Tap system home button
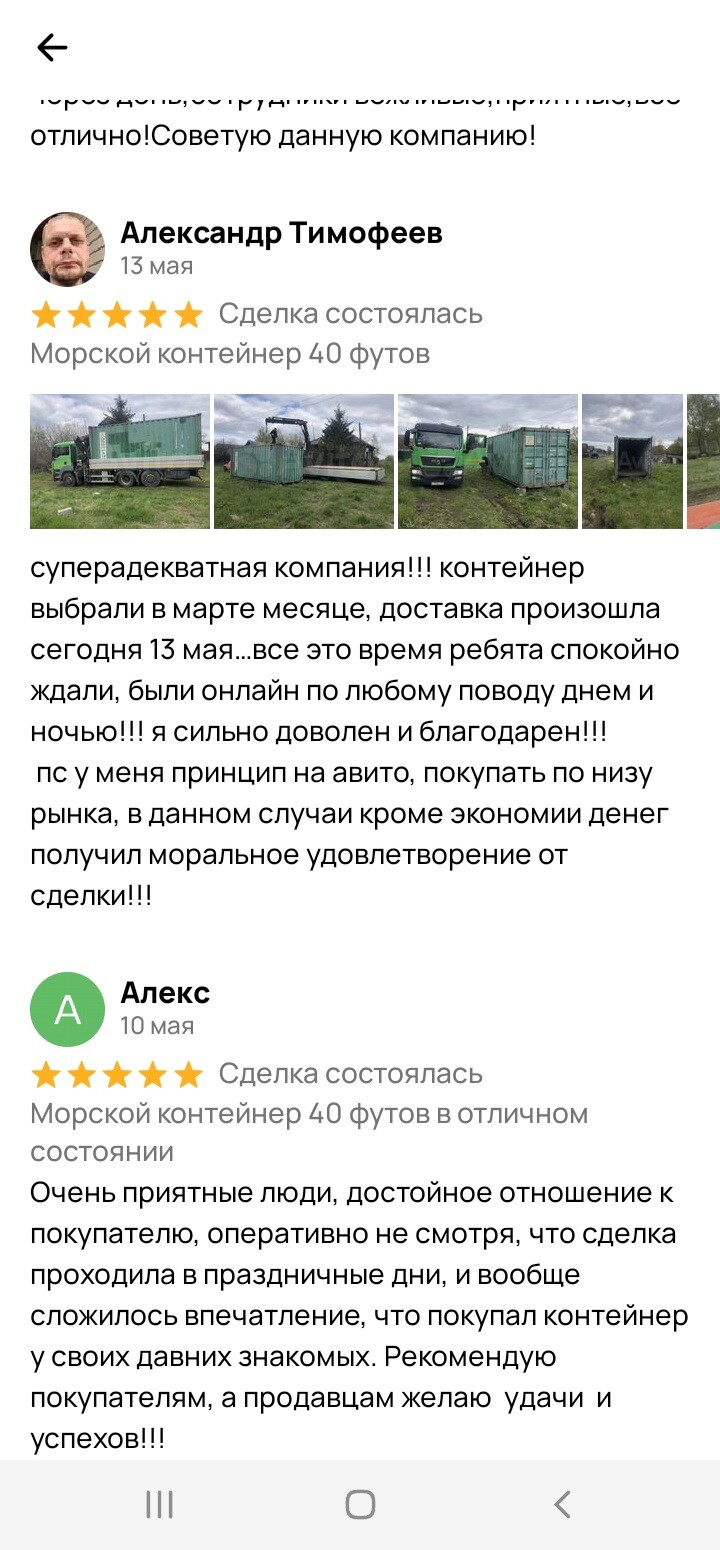The height and width of the screenshot is (1550, 720). pos(360,1504)
